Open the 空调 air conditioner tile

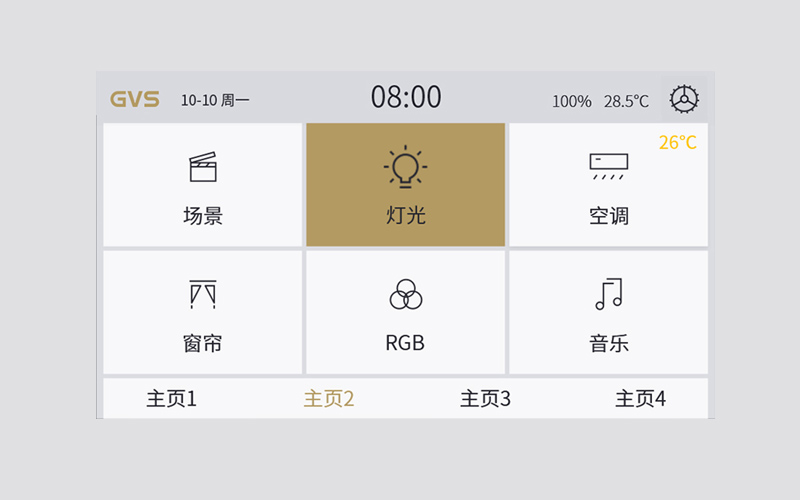pyautogui.click(x=608, y=185)
